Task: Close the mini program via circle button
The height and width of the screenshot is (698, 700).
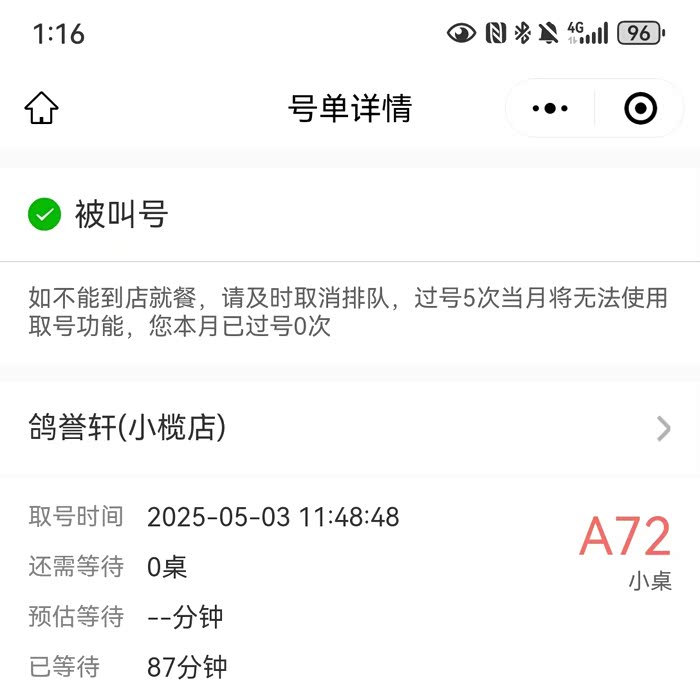Action: 640,108
